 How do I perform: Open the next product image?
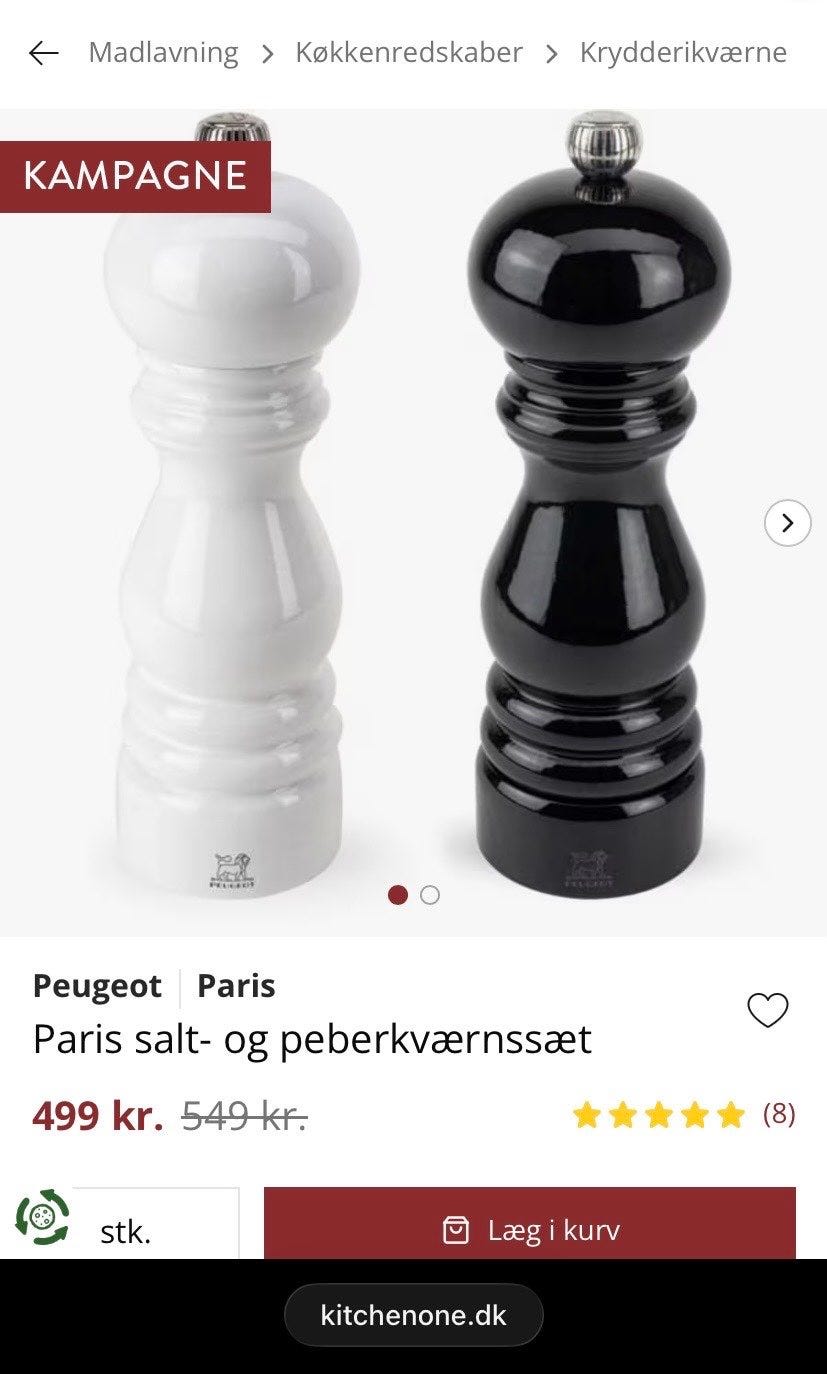coord(789,523)
